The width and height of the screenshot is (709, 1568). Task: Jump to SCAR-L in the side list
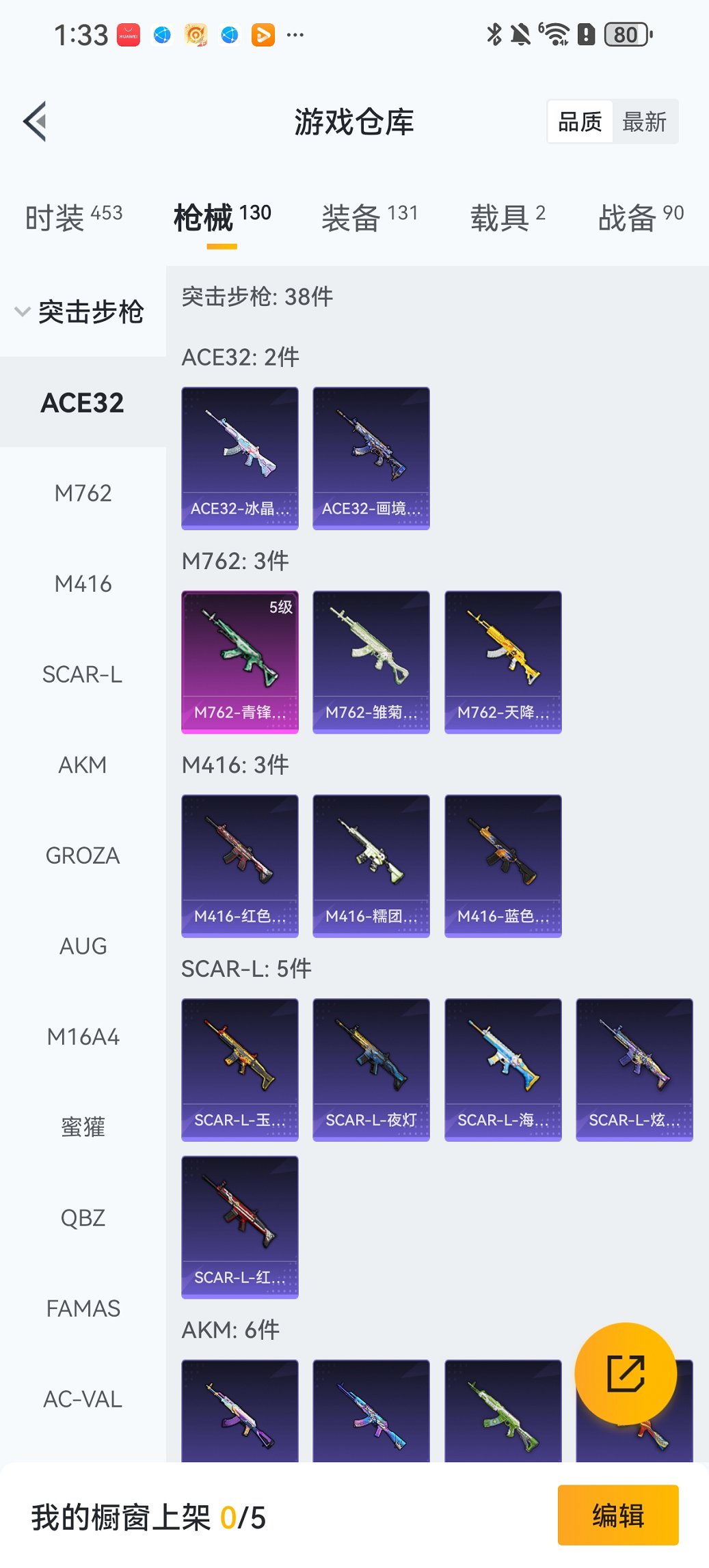[x=83, y=674]
